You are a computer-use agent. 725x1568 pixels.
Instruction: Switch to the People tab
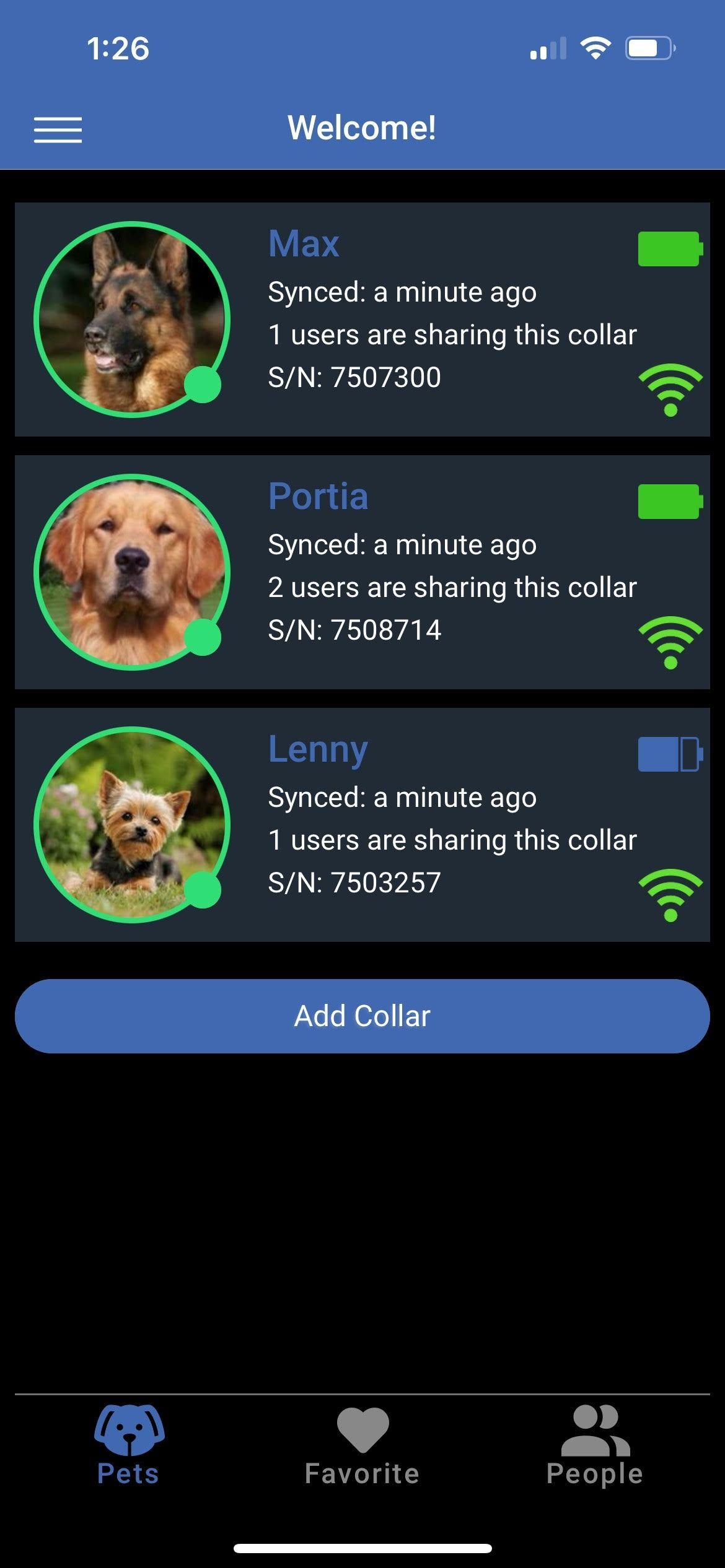[x=594, y=1446]
